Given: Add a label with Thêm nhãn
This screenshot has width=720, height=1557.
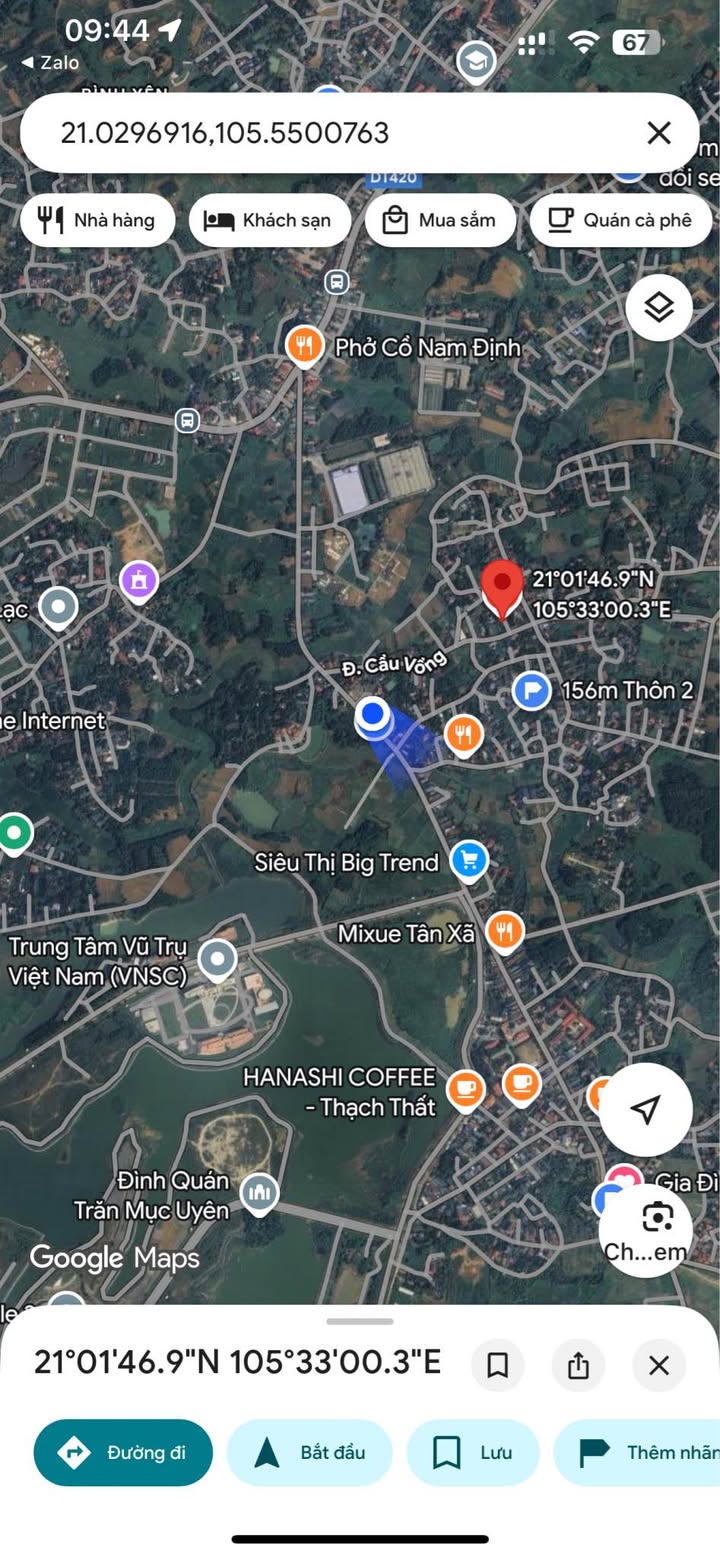Looking at the screenshot, I should 640,1452.
